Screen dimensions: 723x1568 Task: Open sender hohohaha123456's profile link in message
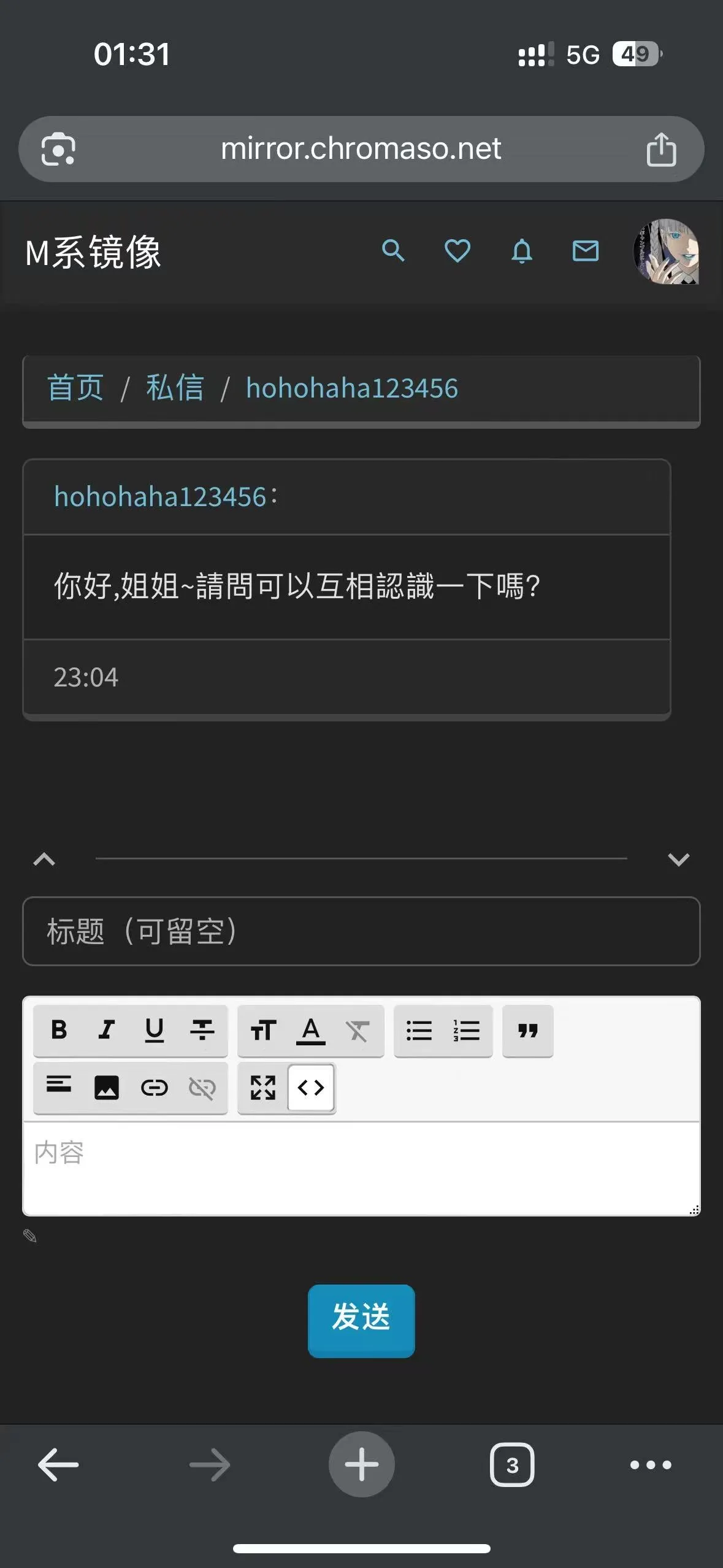(160, 497)
